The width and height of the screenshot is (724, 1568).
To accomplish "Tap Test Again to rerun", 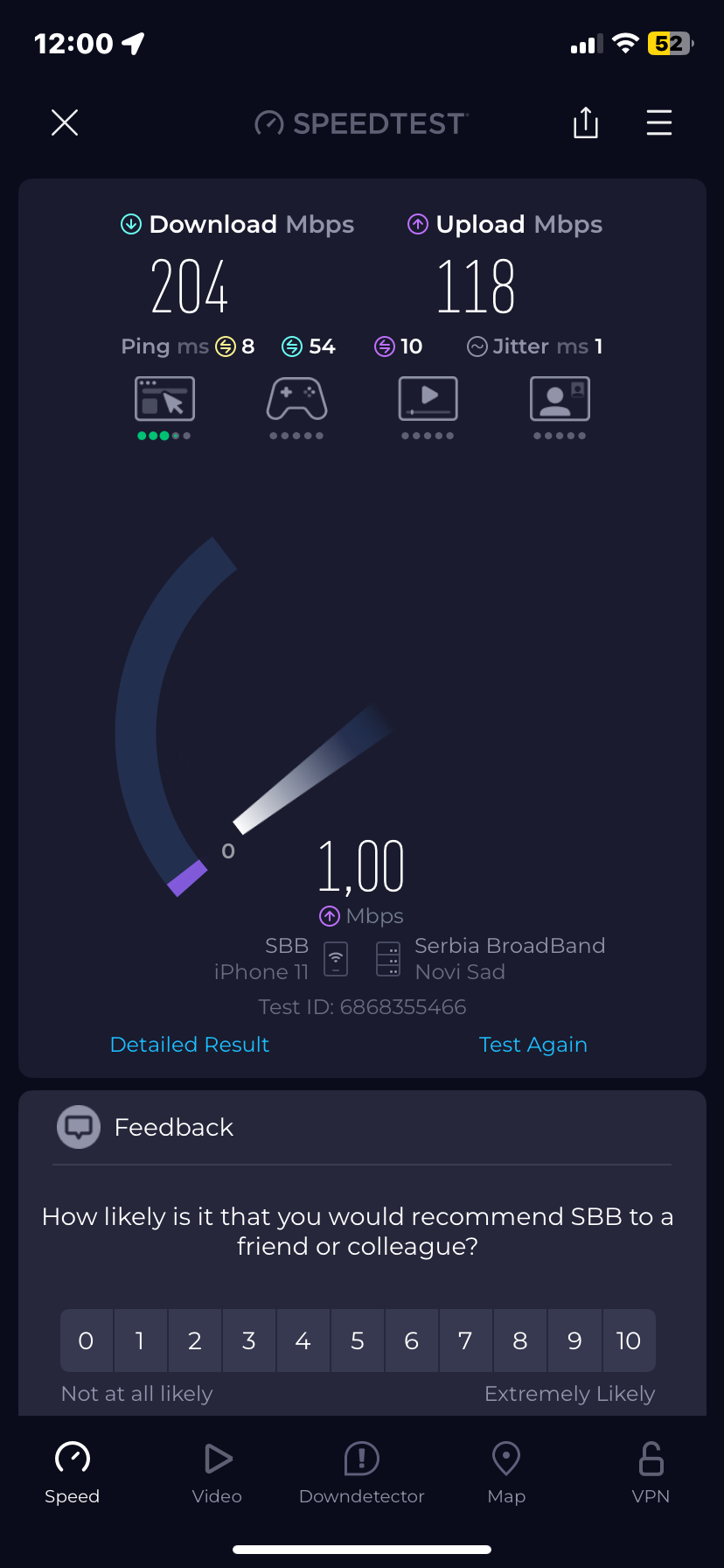I will click(x=533, y=1044).
